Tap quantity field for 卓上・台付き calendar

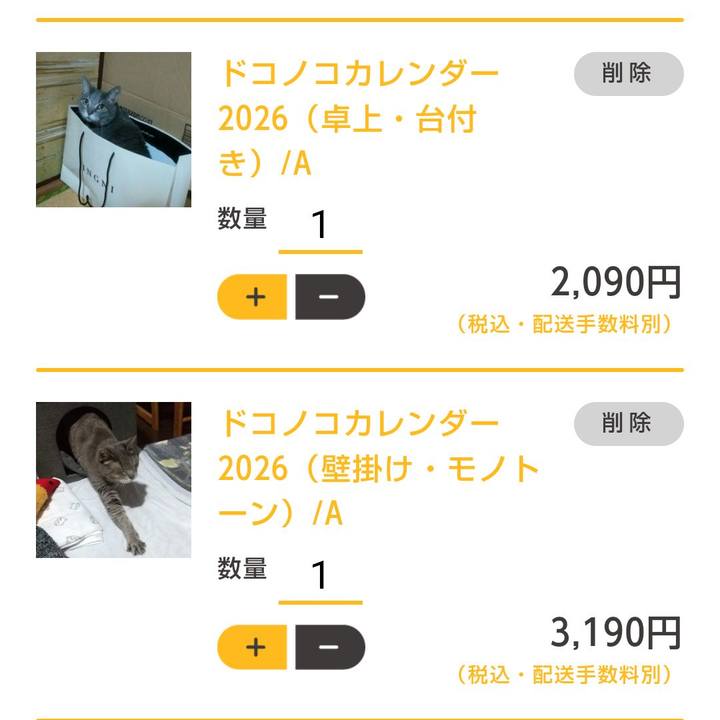[x=320, y=226]
